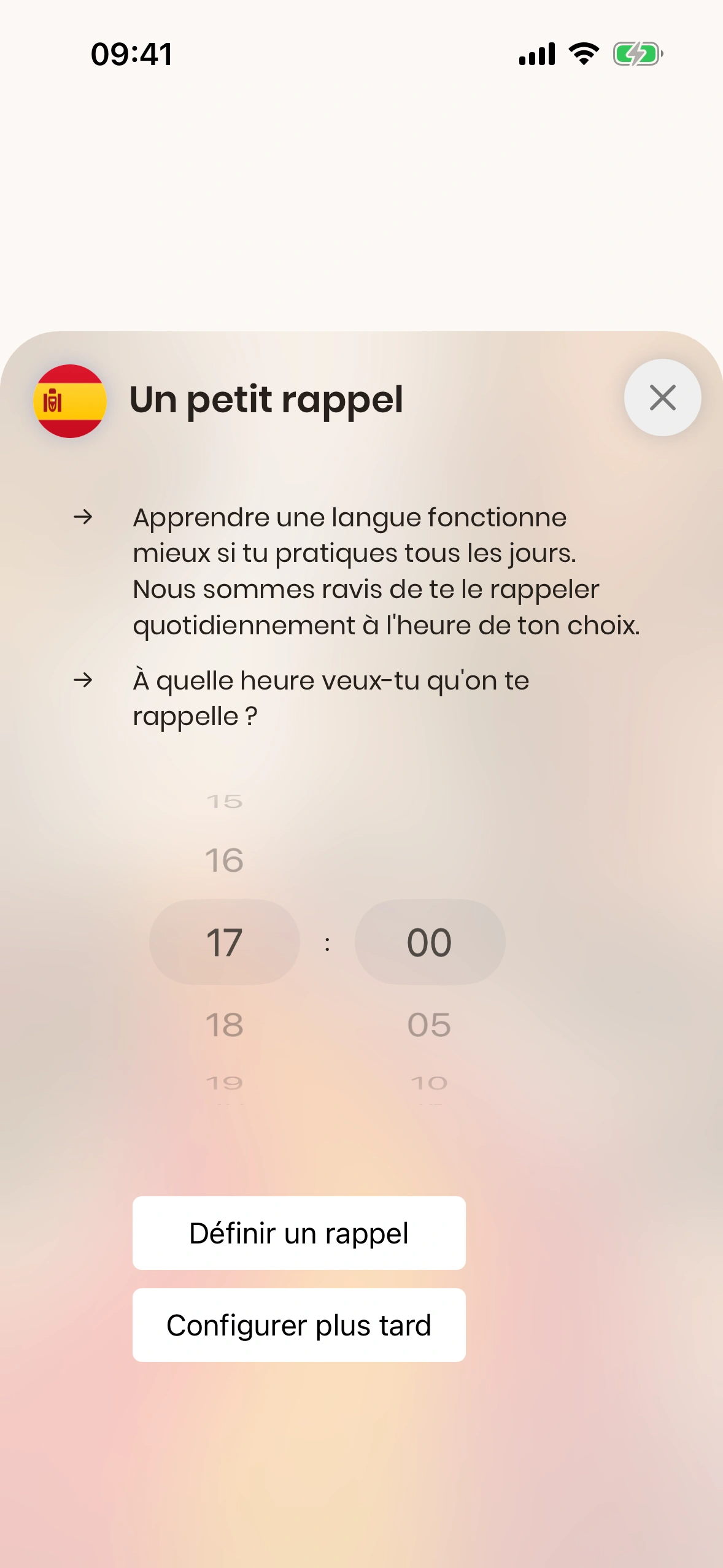723x1568 pixels.
Task: Select hour 16 in the time picker
Action: [225, 860]
